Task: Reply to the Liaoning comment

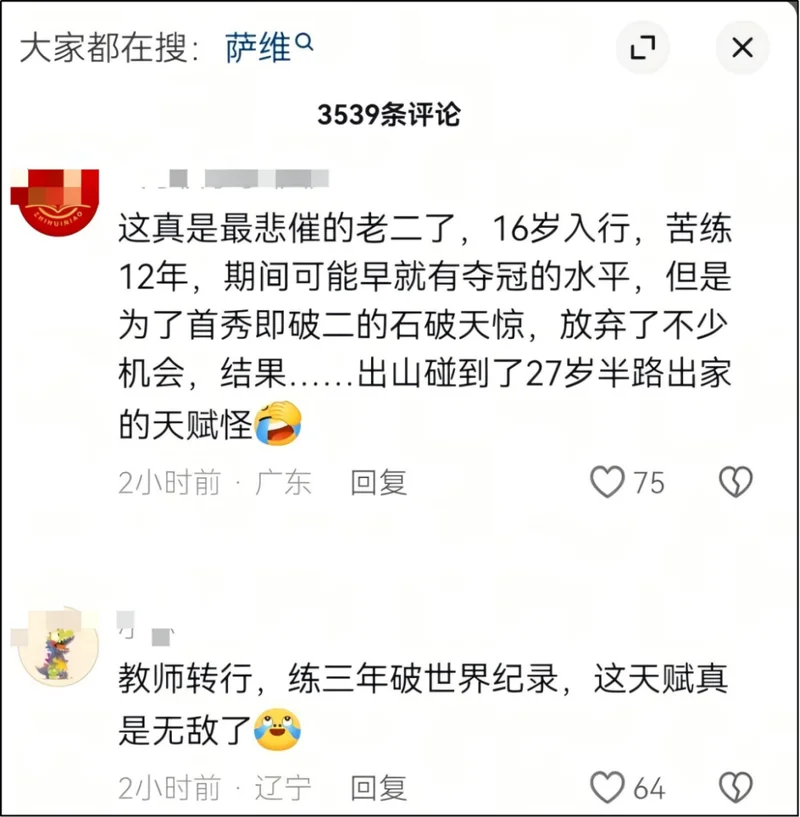Action: pyautogui.click(x=378, y=788)
